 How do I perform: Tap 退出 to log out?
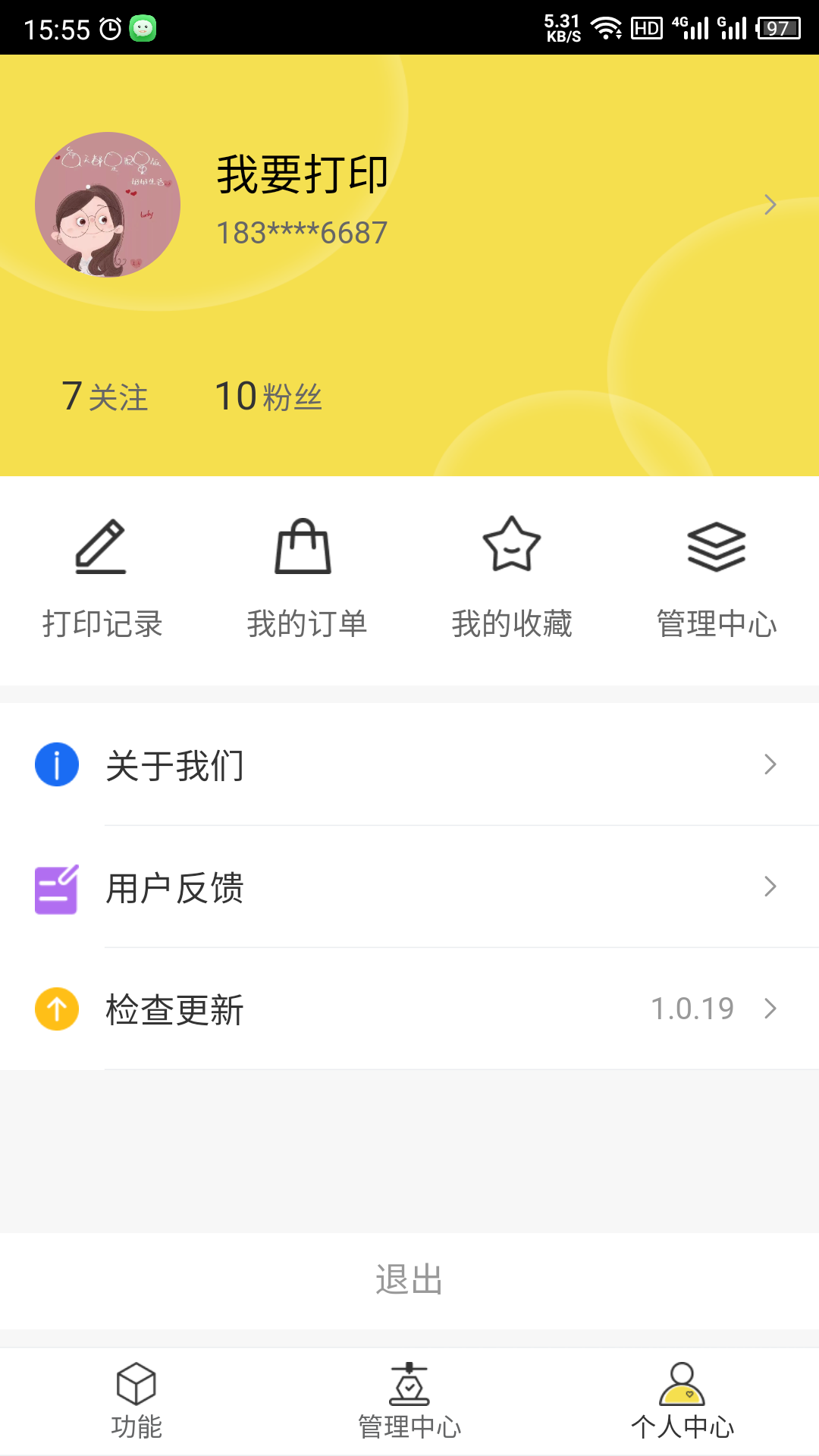pos(409,1280)
